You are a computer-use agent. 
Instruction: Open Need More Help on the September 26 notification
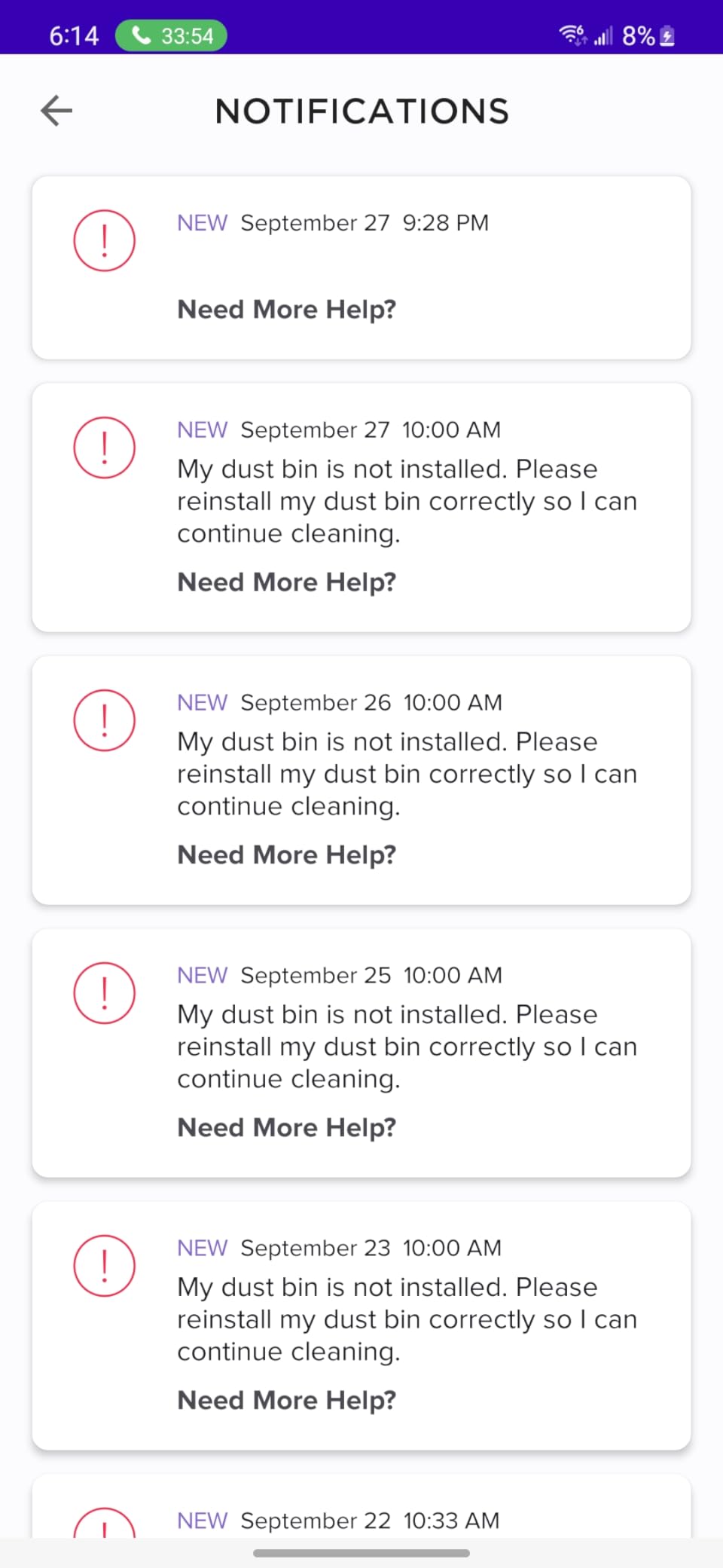click(286, 854)
